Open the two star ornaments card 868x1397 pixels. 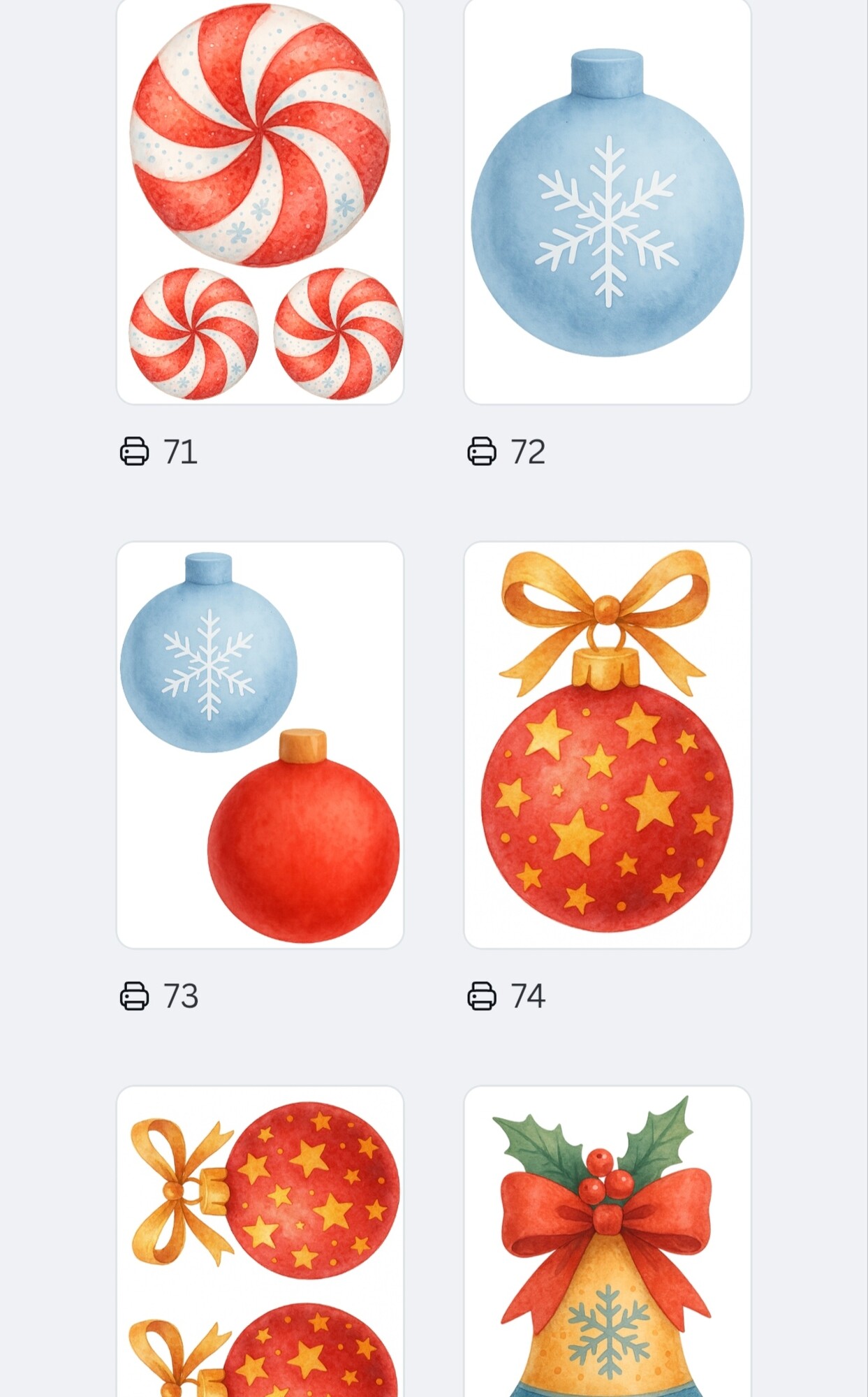click(260, 1243)
